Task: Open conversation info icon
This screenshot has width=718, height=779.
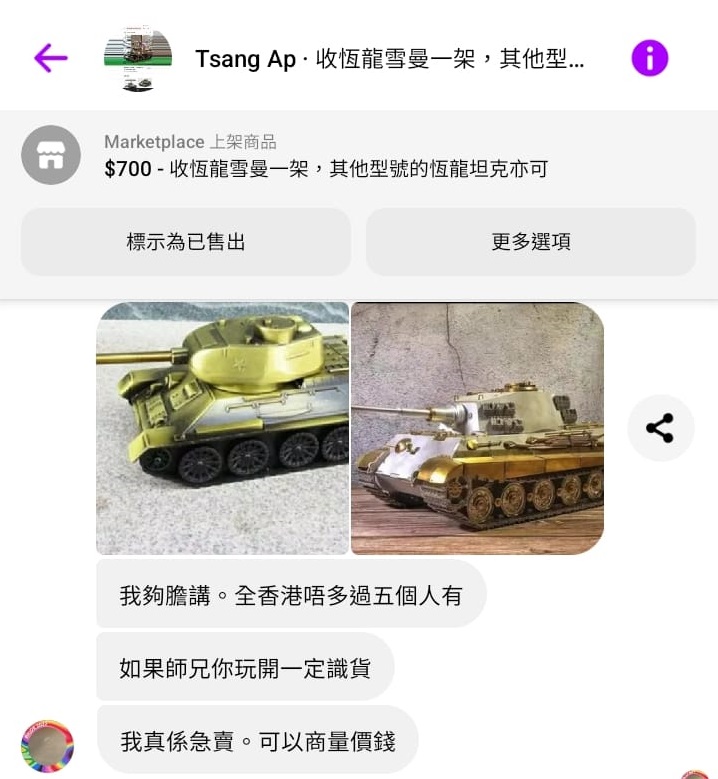Action: [x=649, y=58]
